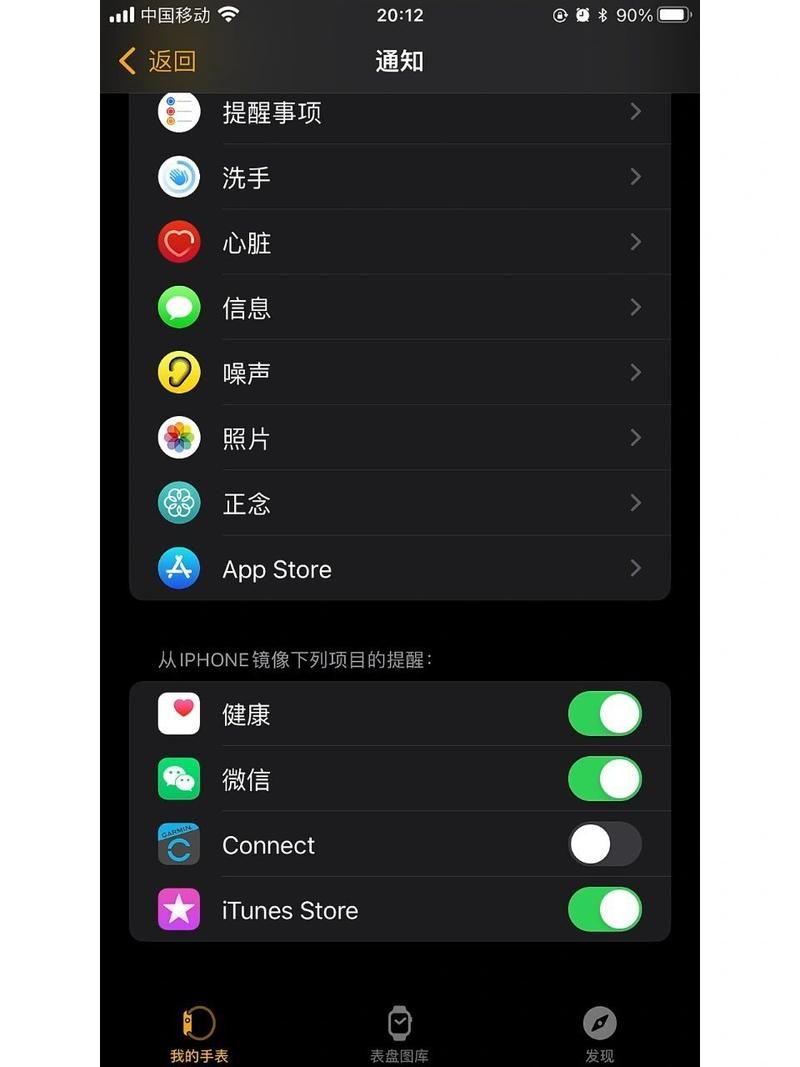The image size is (800, 1067).
Task: Switch to the 发现 tab
Action: coord(599,1033)
